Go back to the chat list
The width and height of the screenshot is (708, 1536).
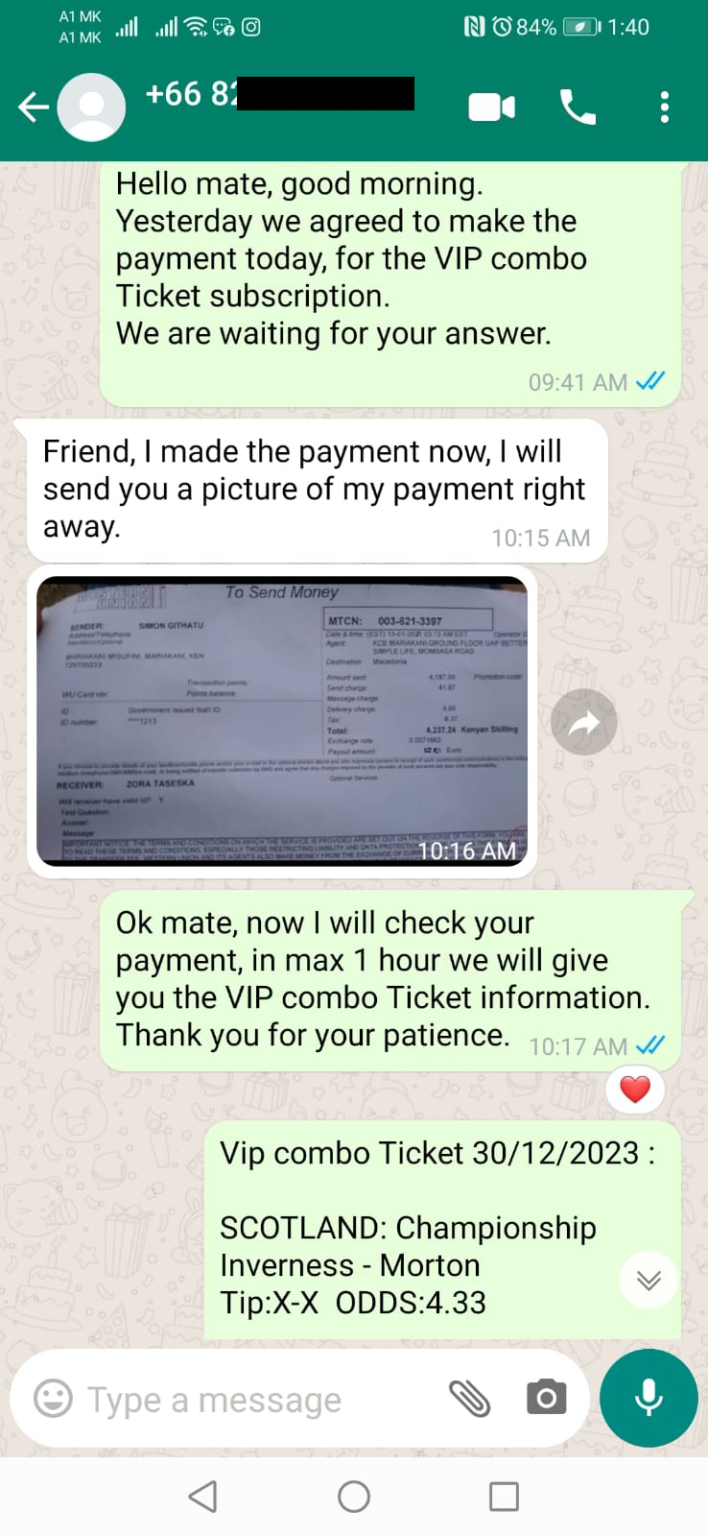tap(33, 107)
